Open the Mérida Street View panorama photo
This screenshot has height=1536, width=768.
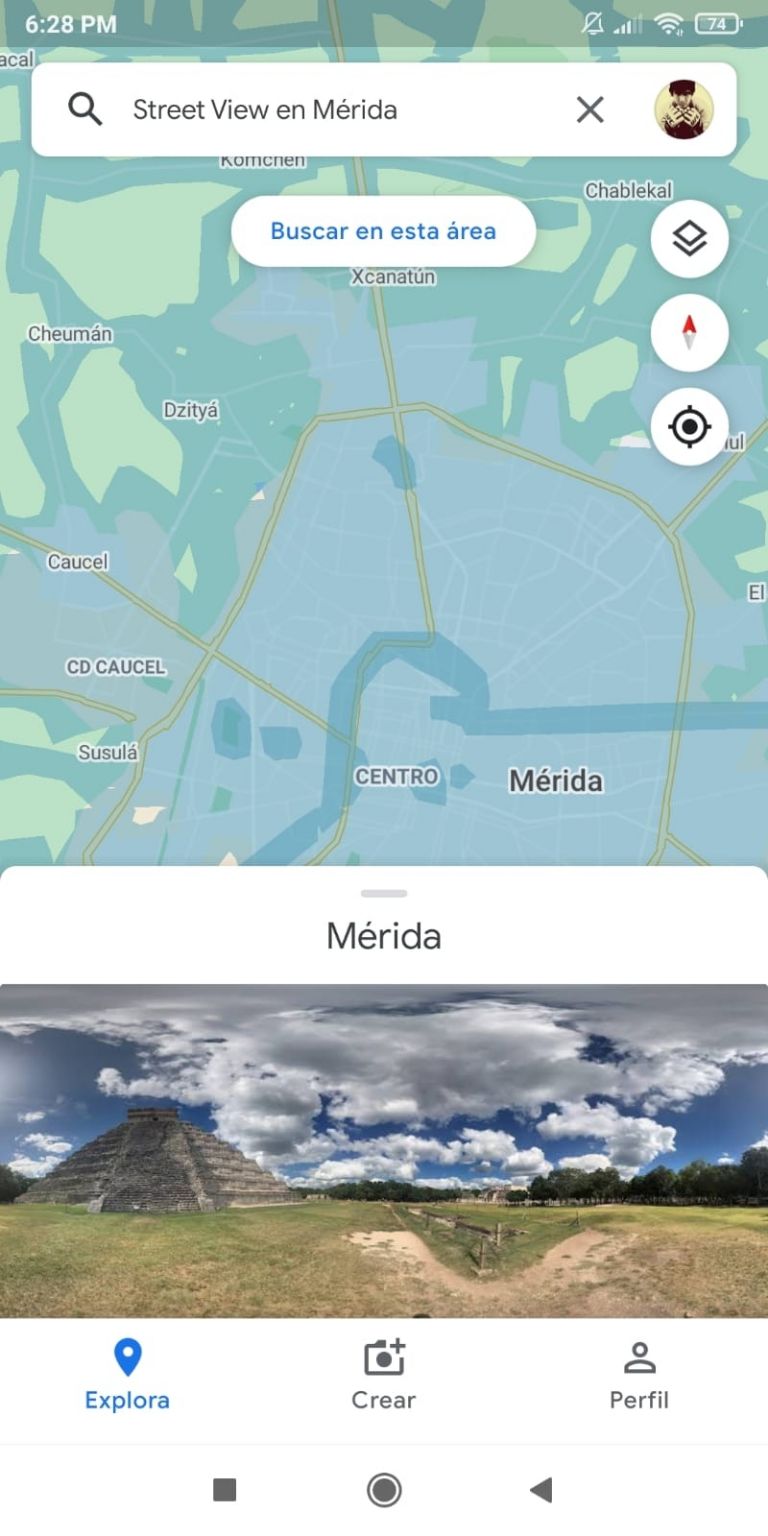(384, 1150)
